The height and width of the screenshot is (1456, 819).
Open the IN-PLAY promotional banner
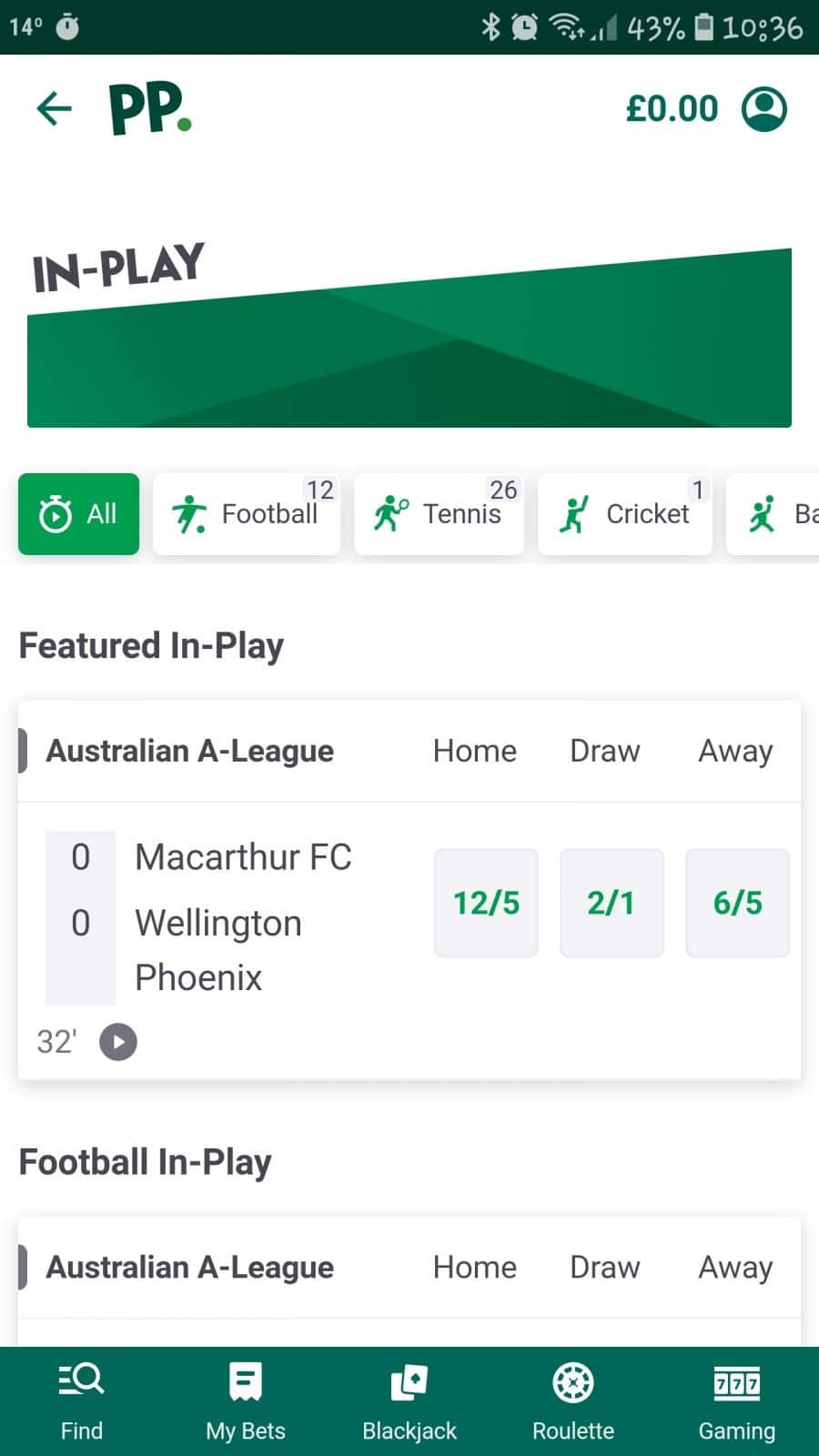[409, 335]
